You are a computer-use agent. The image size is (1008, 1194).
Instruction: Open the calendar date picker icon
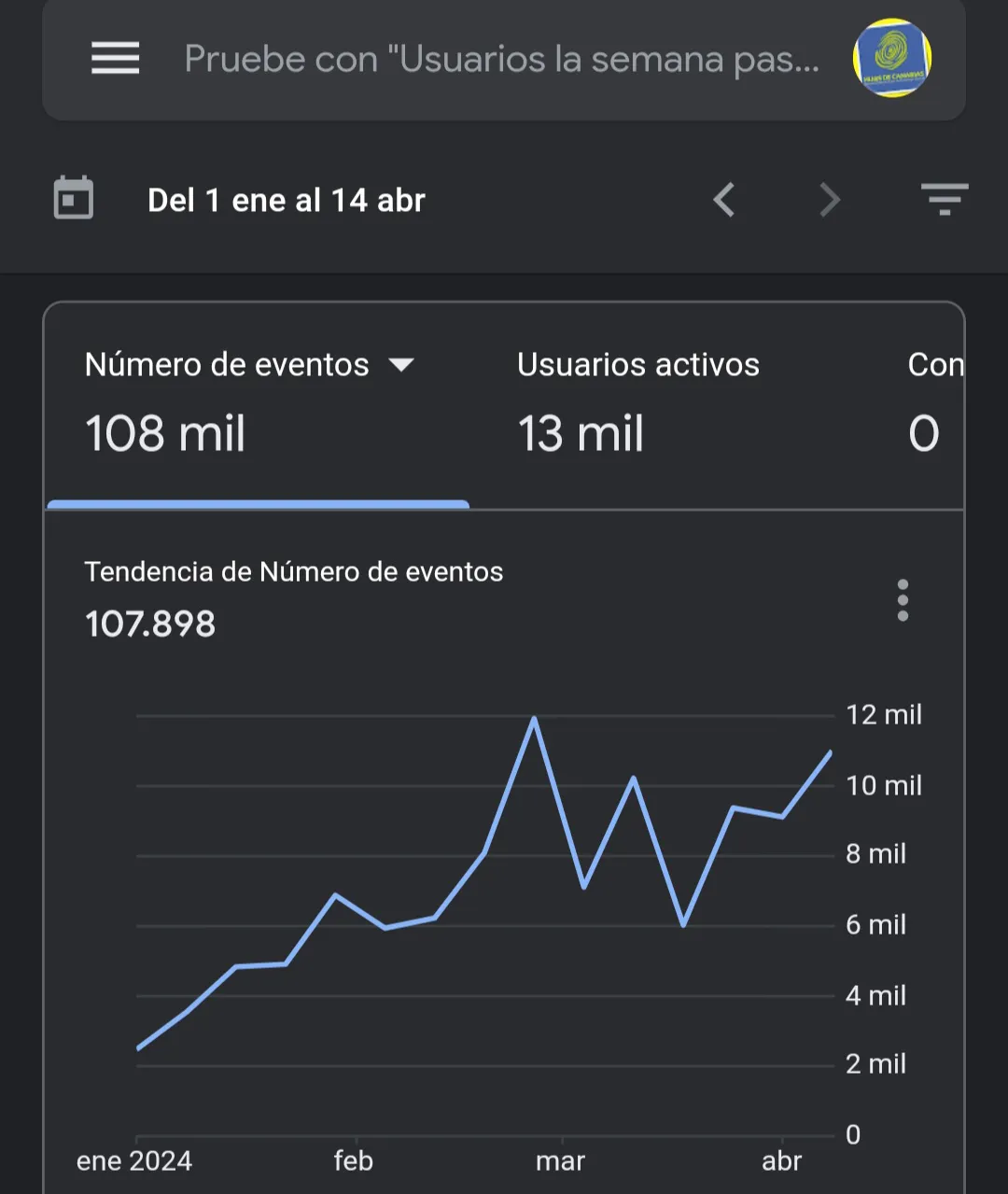tap(73, 198)
